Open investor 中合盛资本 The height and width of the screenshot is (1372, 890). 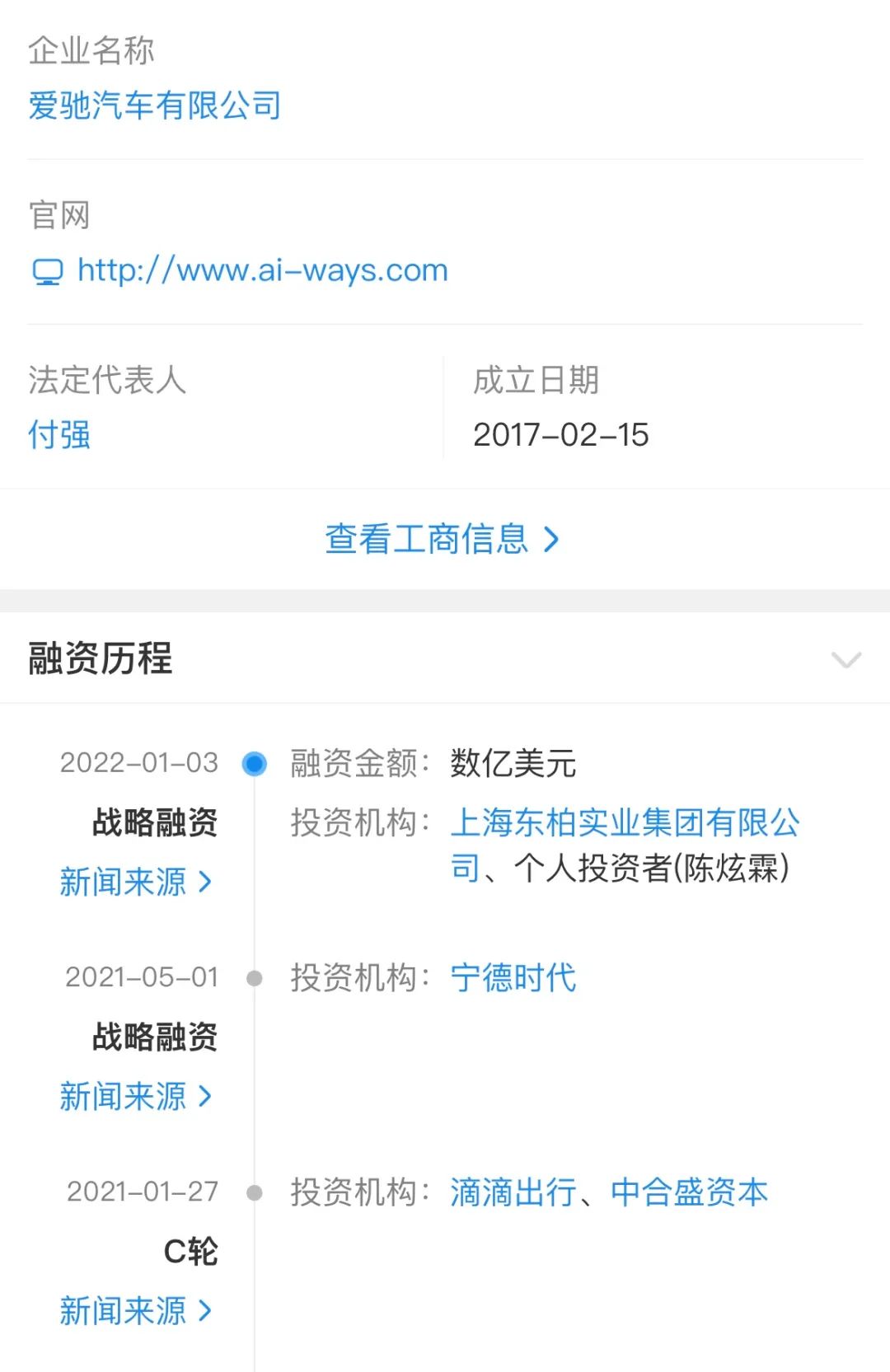point(690,1192)
